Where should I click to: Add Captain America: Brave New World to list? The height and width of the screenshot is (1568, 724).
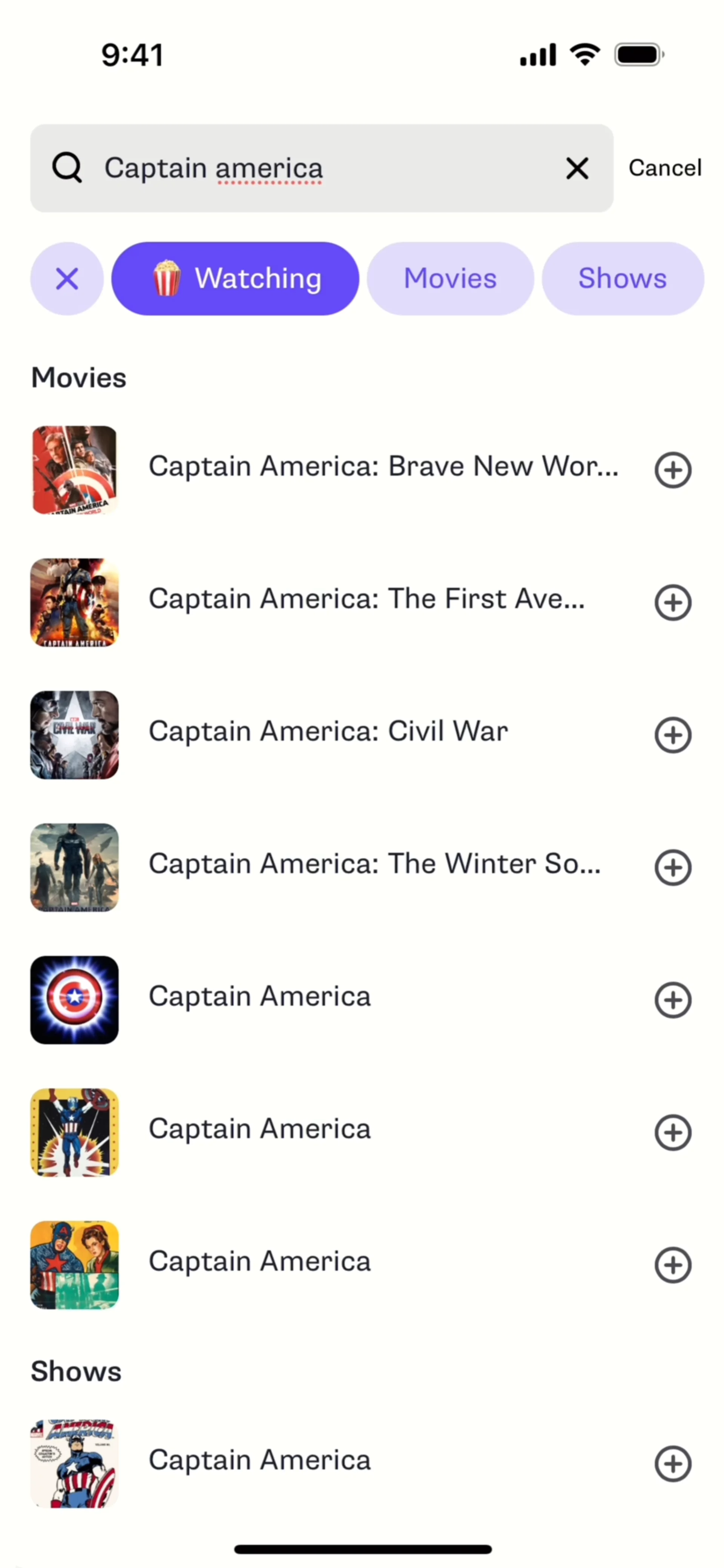(672, 470)
